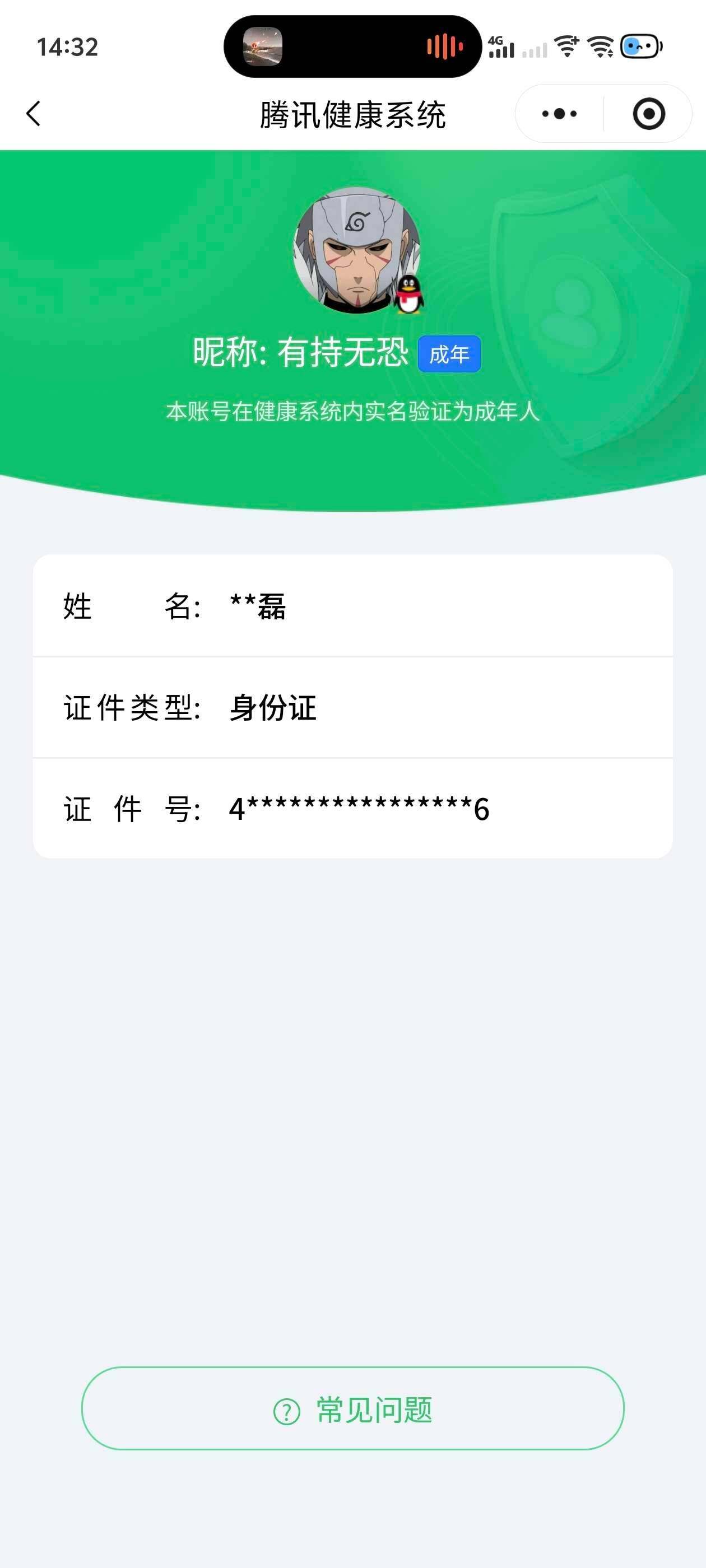The width and height of the screenshot is (706, 1568).
Task: Tap the camera preview pill at screen top
Action: (263, 46)
